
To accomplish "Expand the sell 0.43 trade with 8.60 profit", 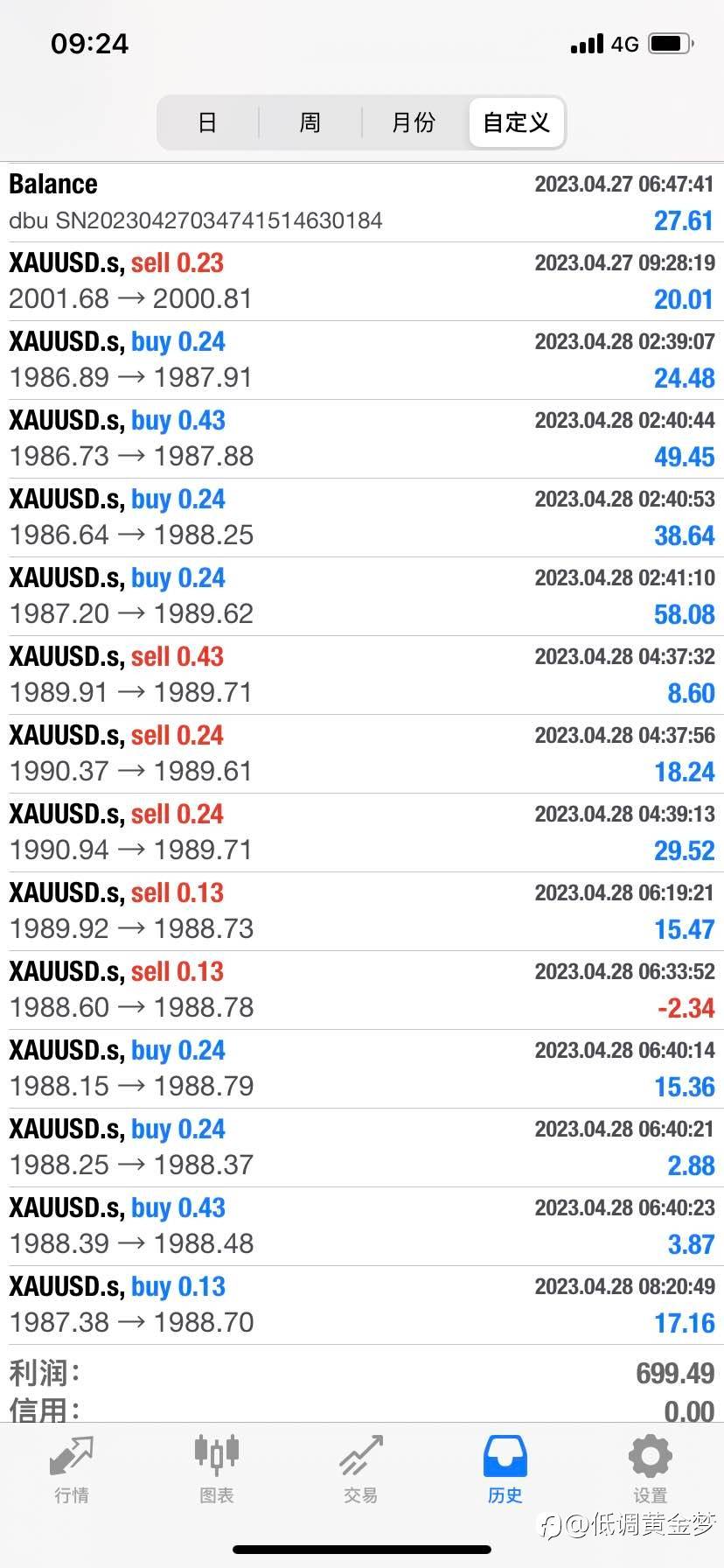I will [362, 675].
